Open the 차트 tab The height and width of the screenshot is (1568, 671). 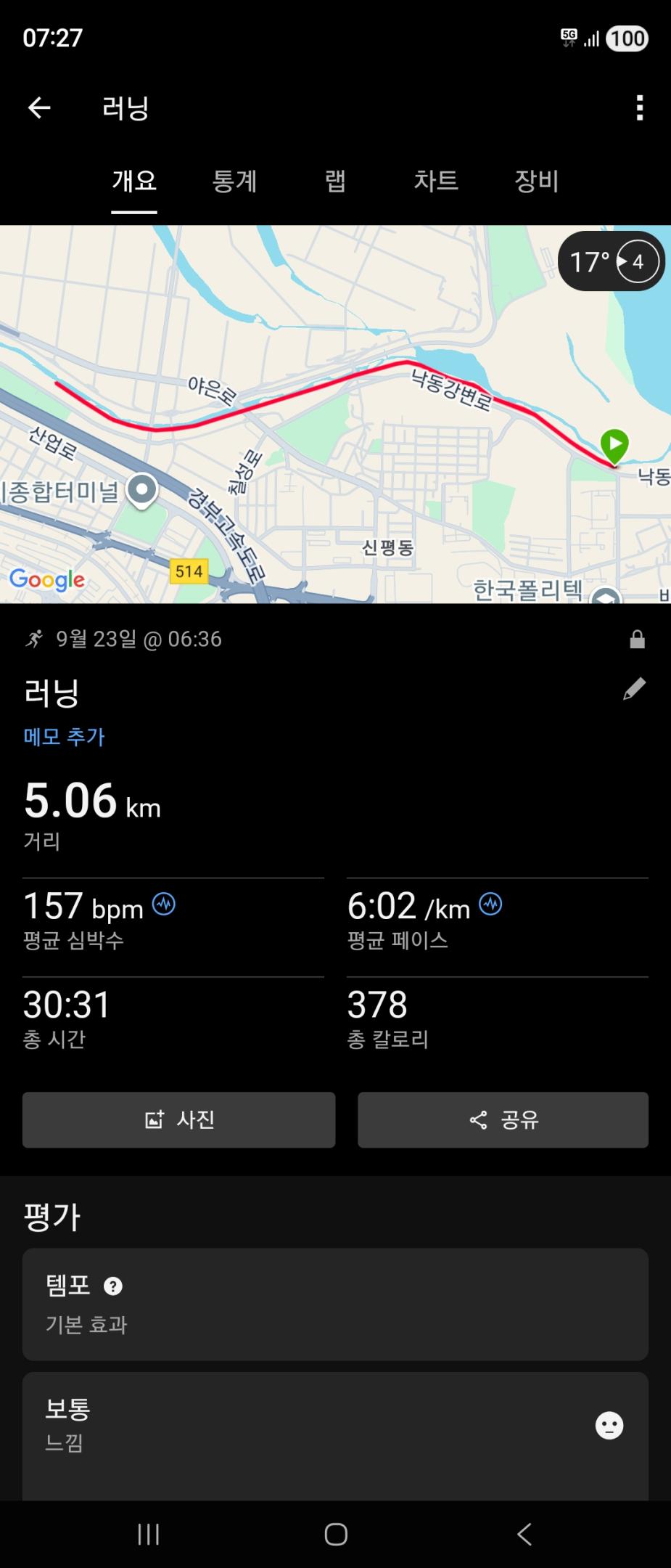(x=435, y=181)
